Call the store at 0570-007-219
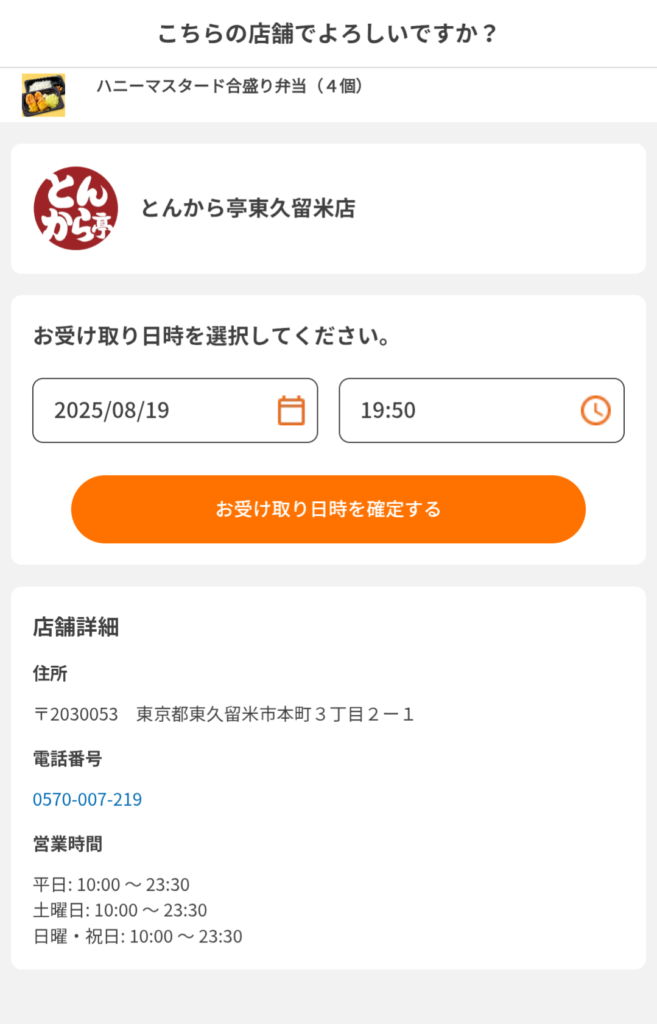The width and height of the screenshot is (657, 1024). click(87, 799)
